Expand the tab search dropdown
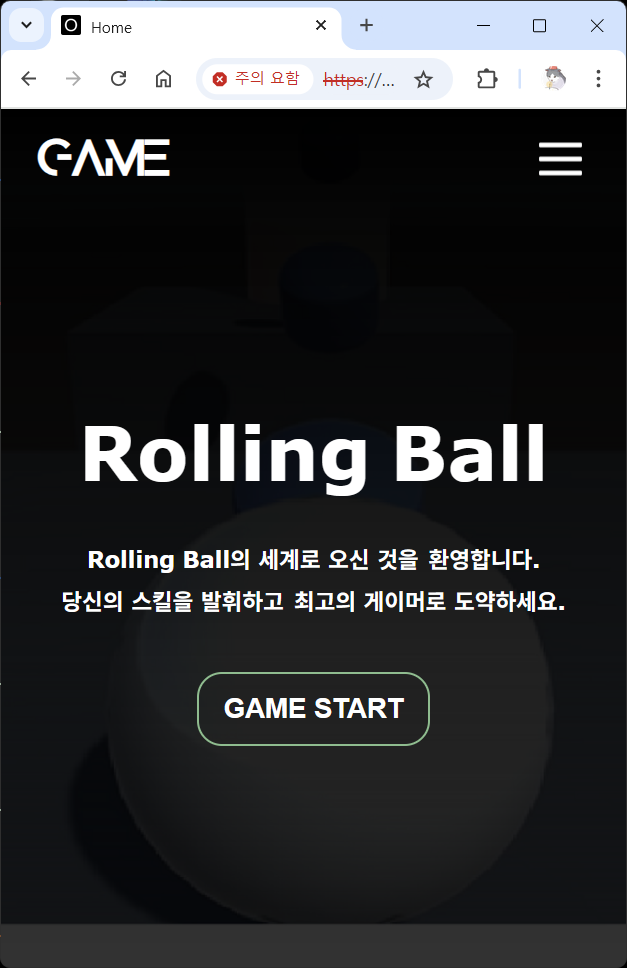Viewport: 627px width, 968px height. (x=26, y=26)
